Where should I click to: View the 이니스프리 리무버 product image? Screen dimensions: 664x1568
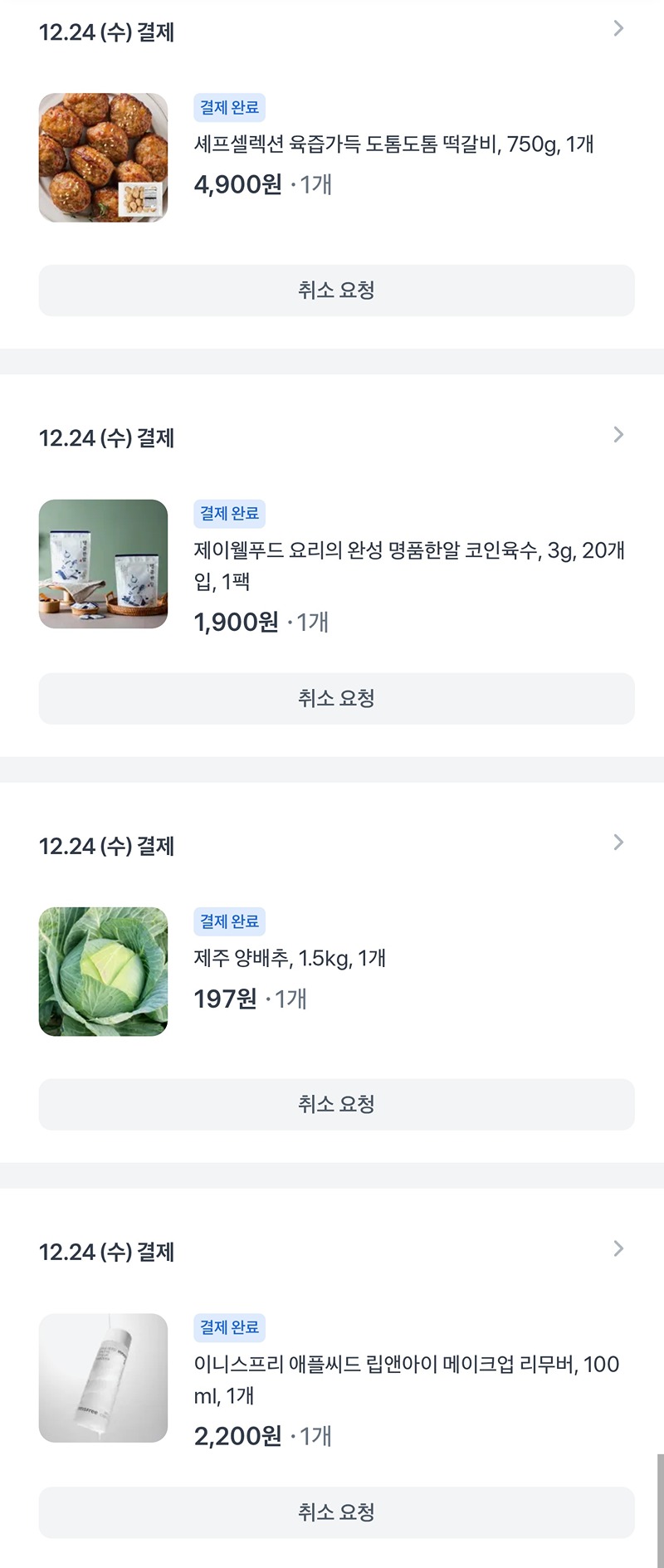(x=103, y=1378)
